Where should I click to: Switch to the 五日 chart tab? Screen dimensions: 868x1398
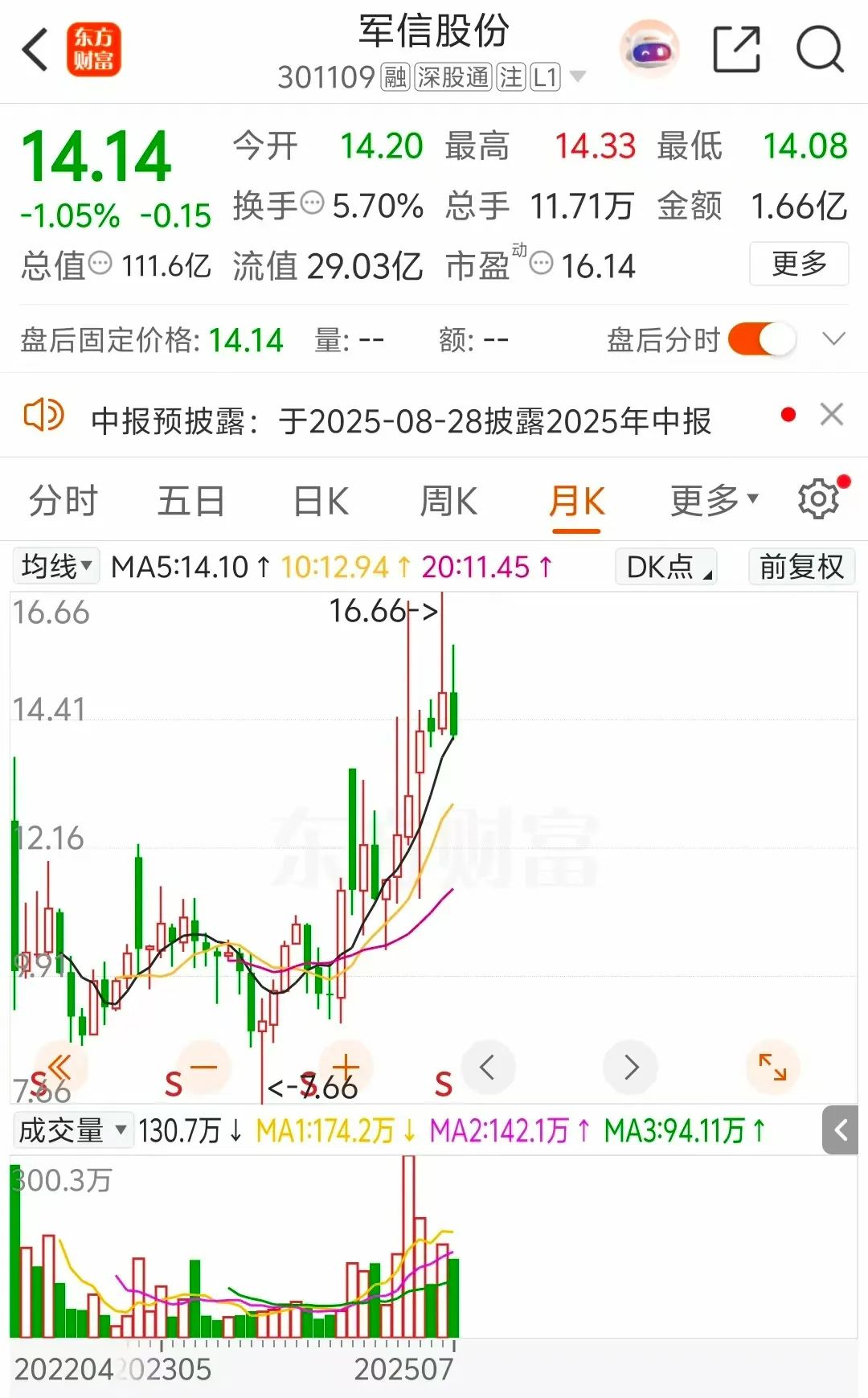[x=191, y=501]
